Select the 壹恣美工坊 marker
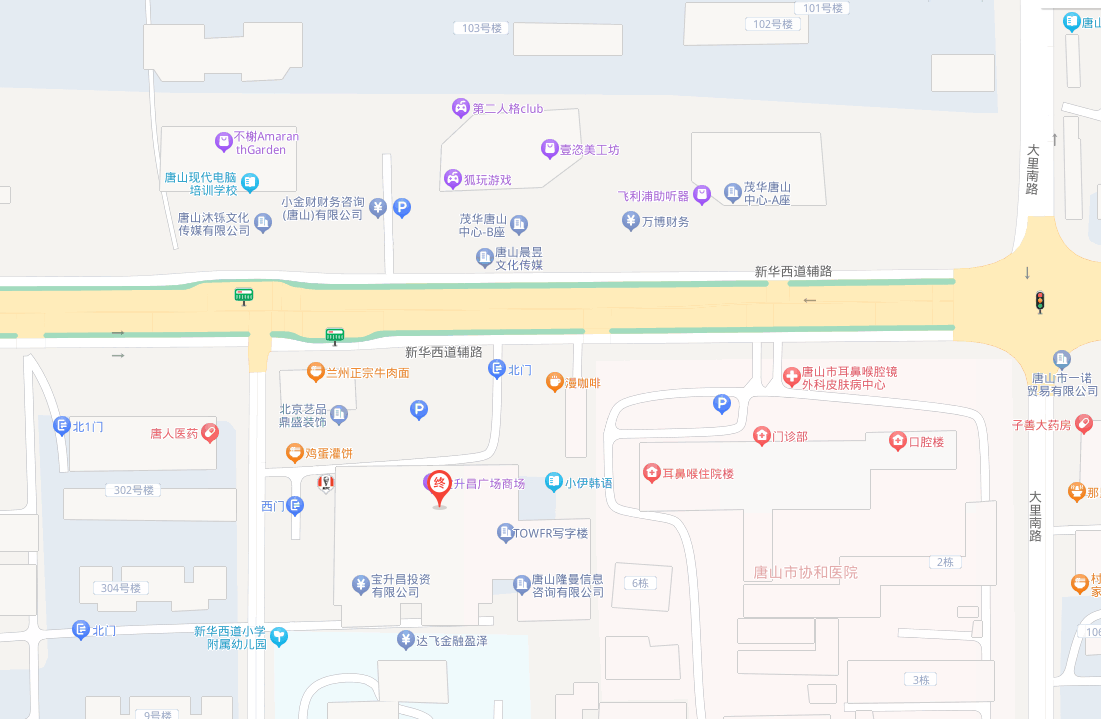 [x=549, y=149]
